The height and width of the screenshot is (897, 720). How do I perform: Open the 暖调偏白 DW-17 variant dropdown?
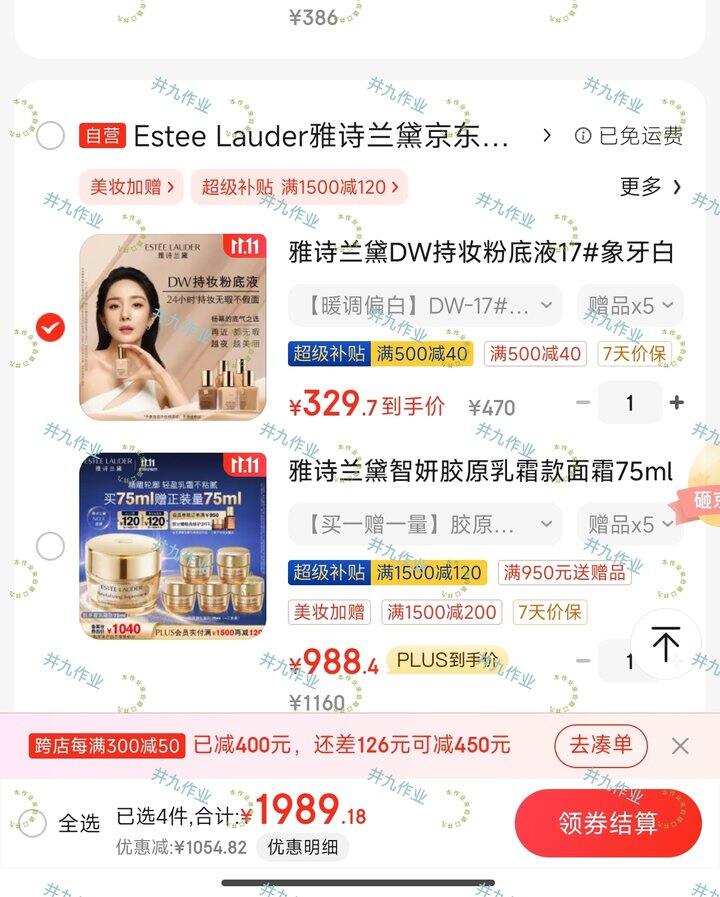pos(427,304)
